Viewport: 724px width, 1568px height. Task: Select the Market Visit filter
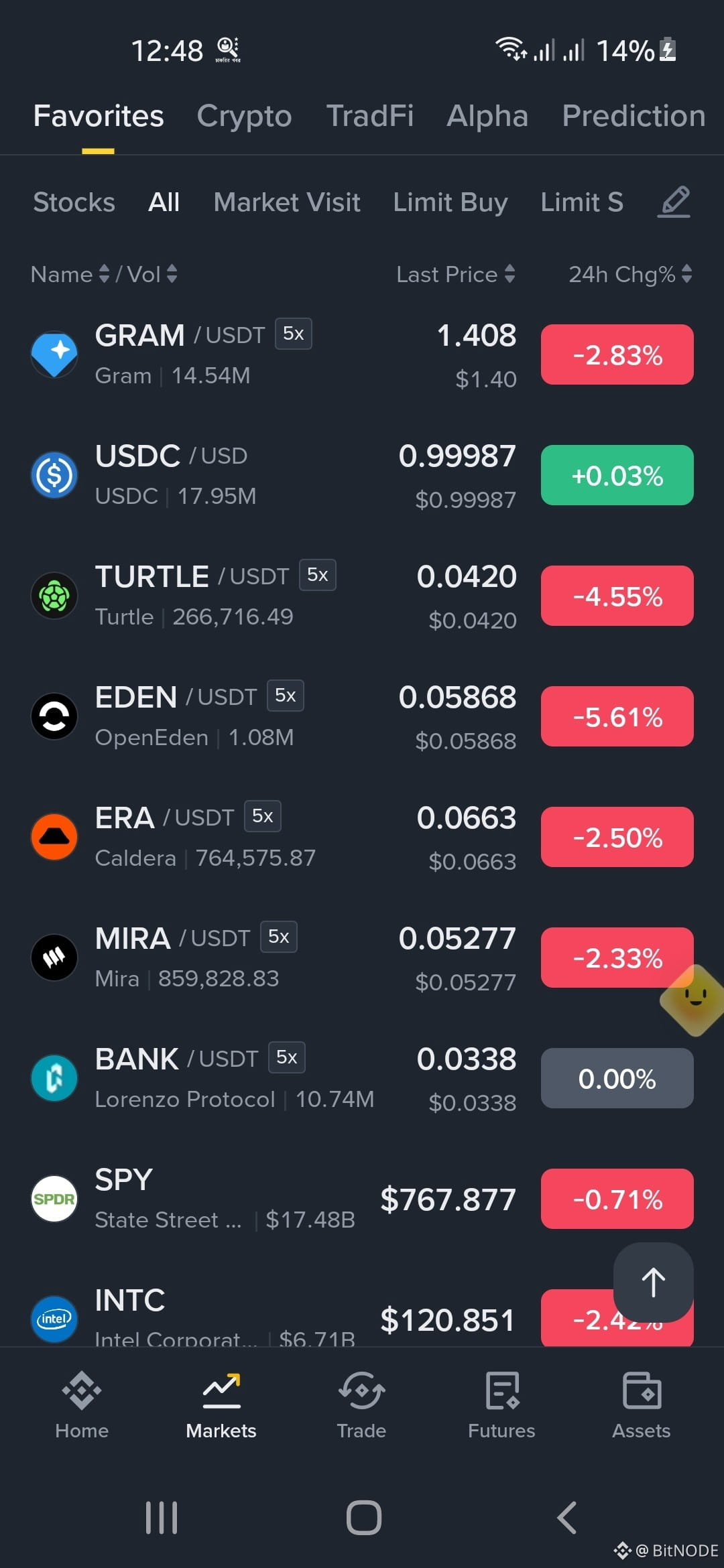tap(287, 202)
